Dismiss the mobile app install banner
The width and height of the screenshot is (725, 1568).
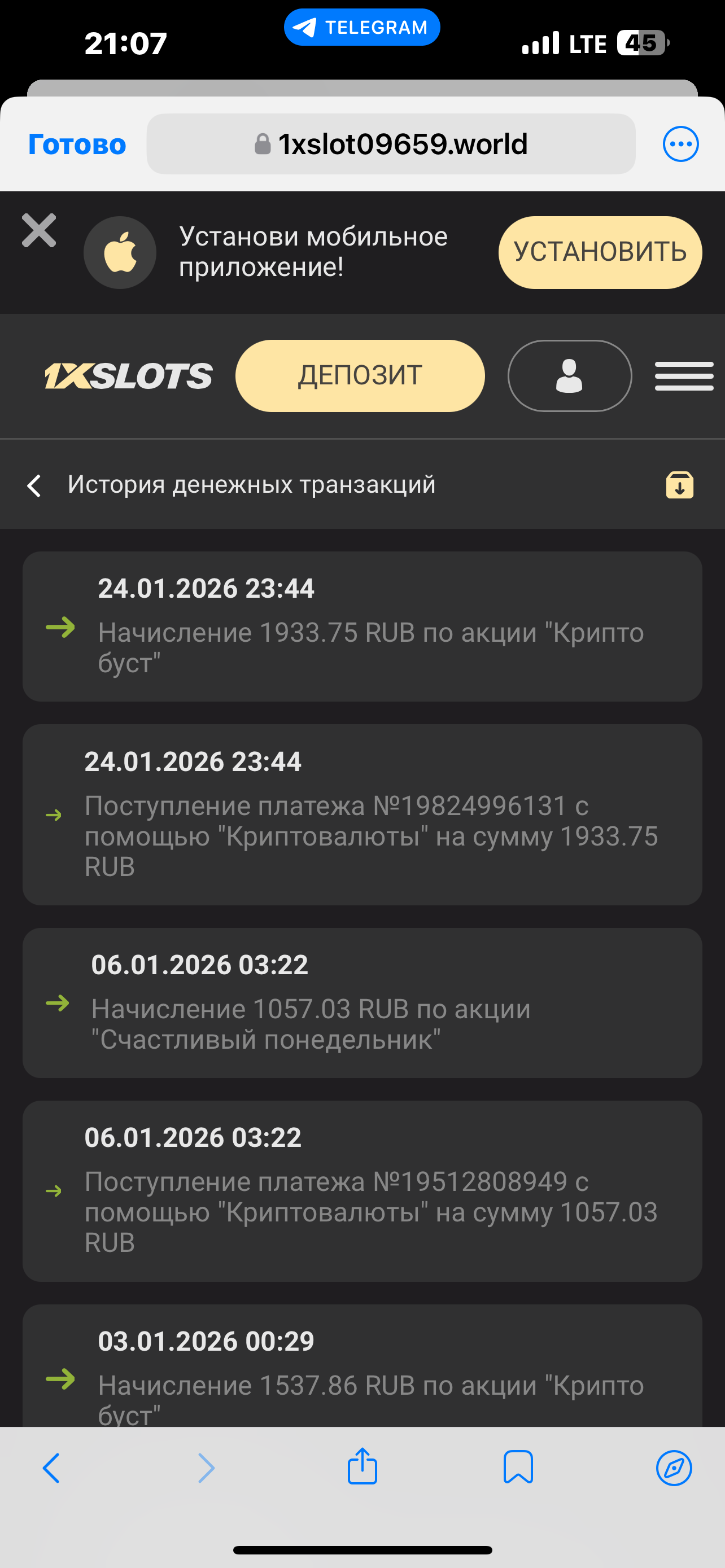coord(39,231)
